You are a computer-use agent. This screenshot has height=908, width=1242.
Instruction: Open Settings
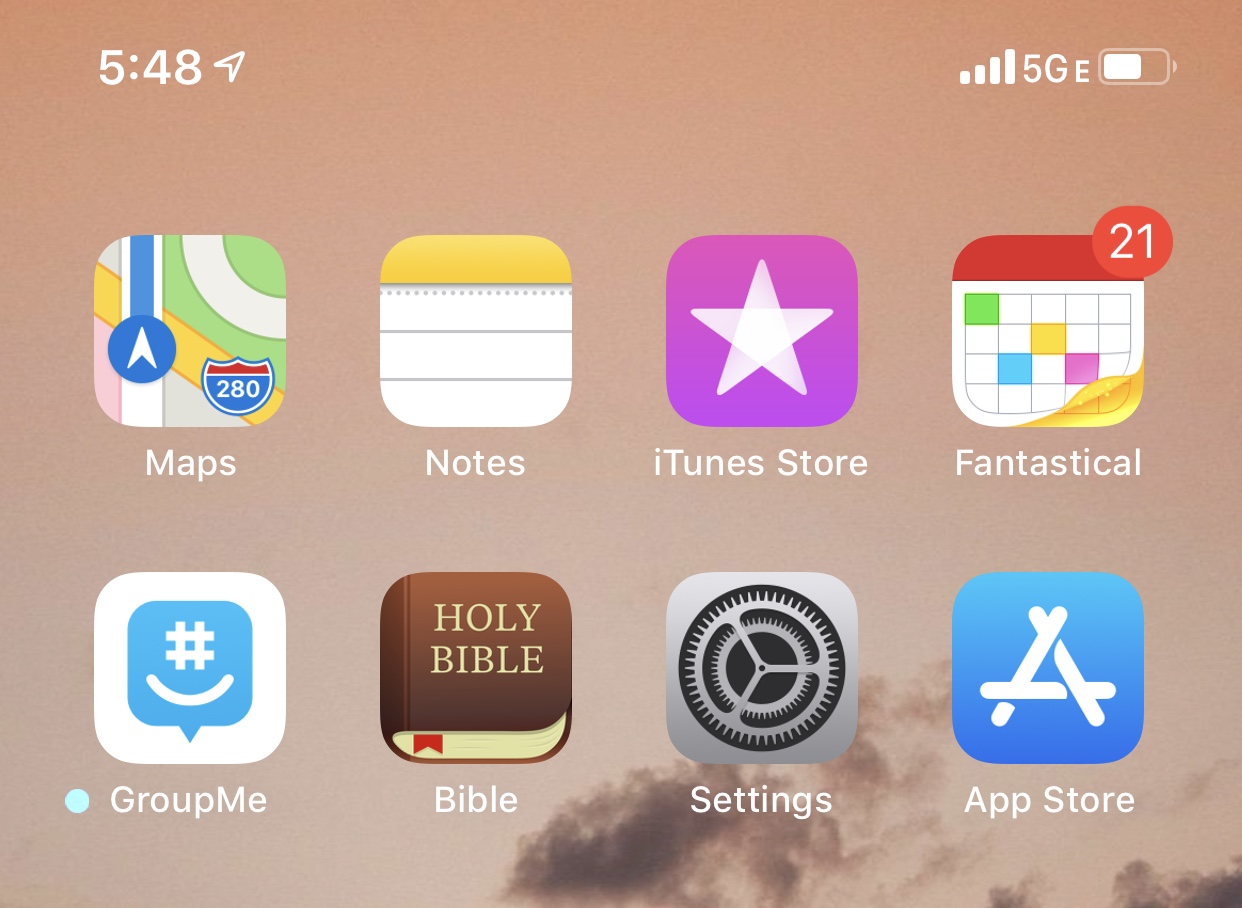[762, 668]
